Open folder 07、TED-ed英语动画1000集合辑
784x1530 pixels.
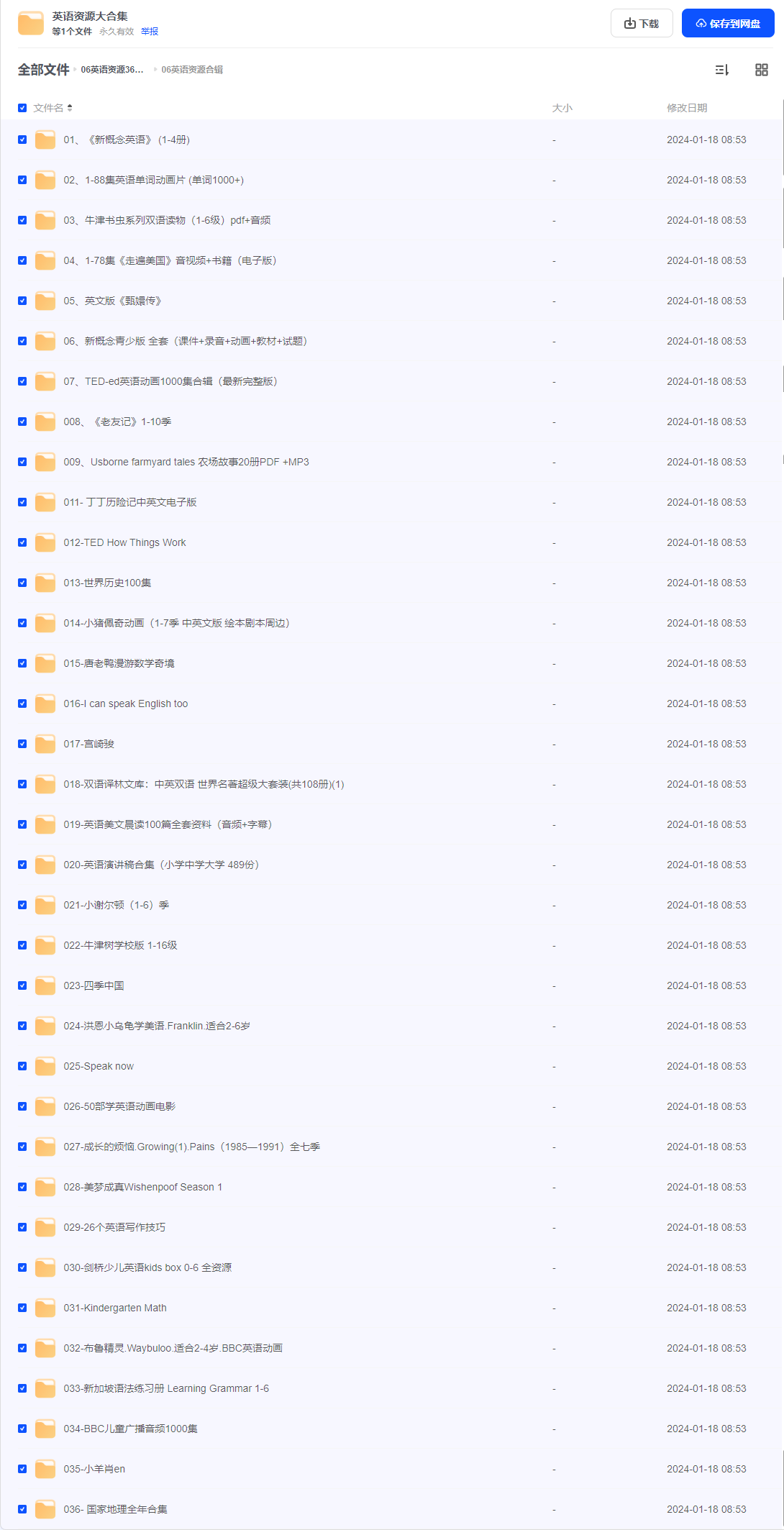170,381
